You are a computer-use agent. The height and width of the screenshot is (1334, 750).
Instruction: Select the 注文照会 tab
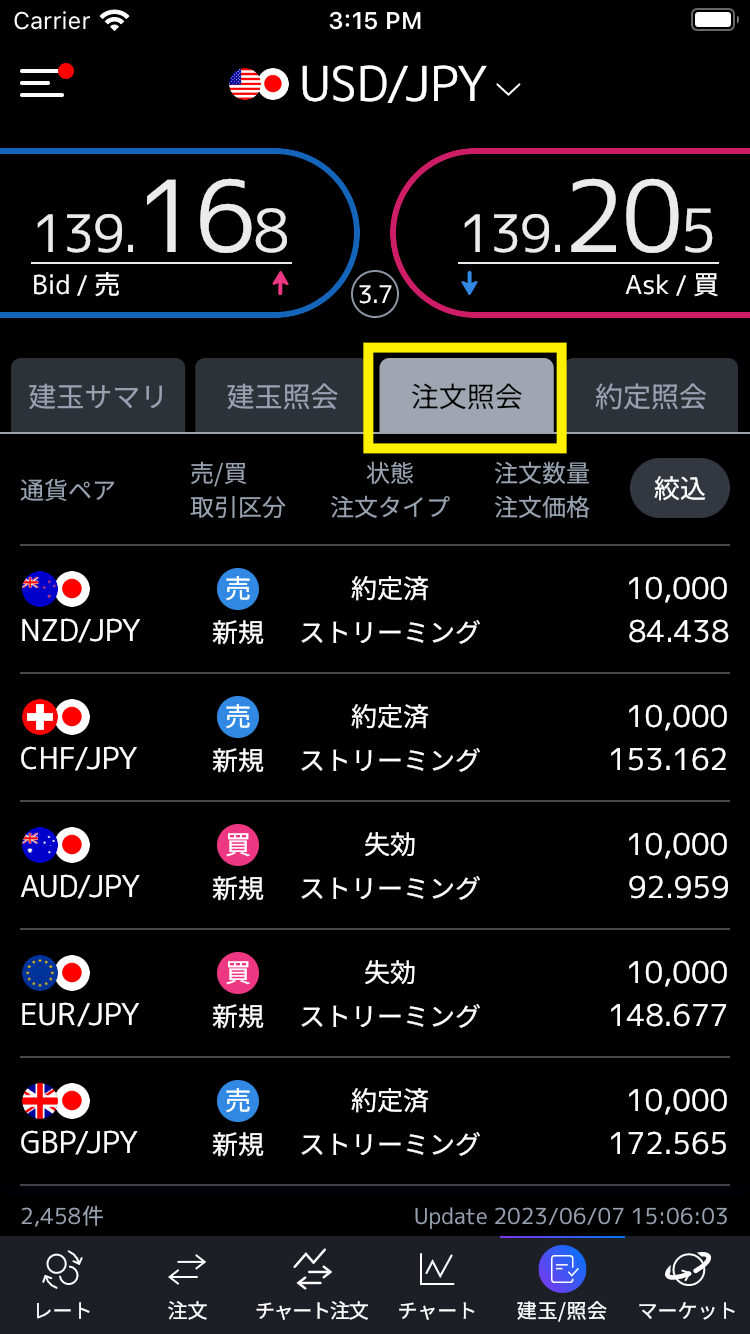point(466,396)
